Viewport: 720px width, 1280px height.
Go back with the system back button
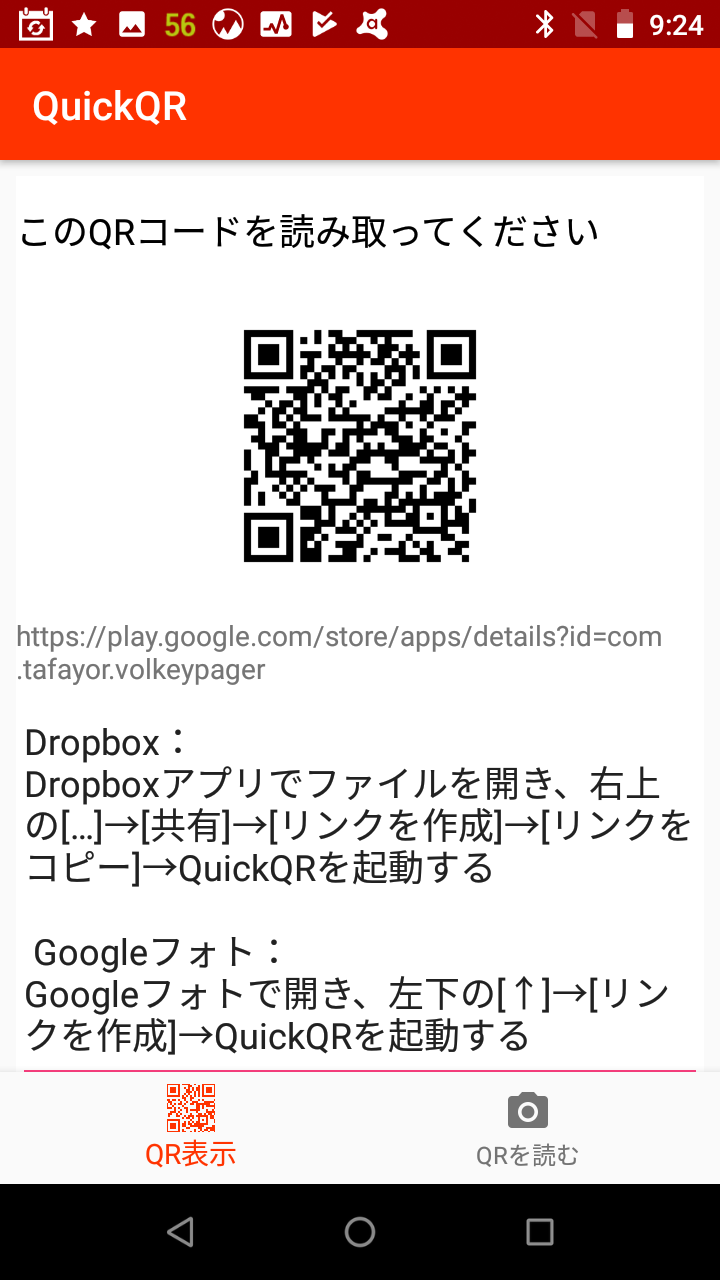pyautogui.click(x=180, y=1232)
